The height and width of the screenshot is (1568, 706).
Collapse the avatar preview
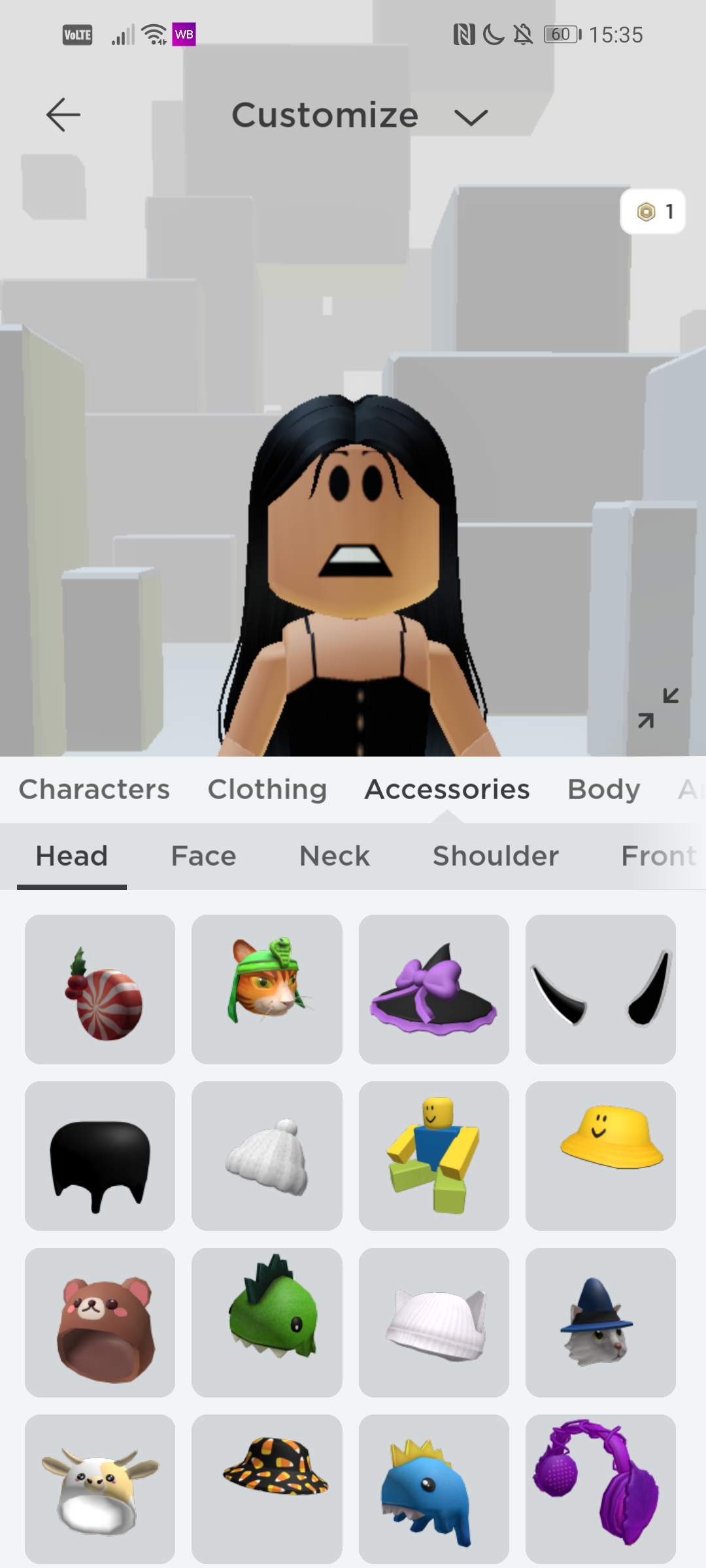click(658, 708)
